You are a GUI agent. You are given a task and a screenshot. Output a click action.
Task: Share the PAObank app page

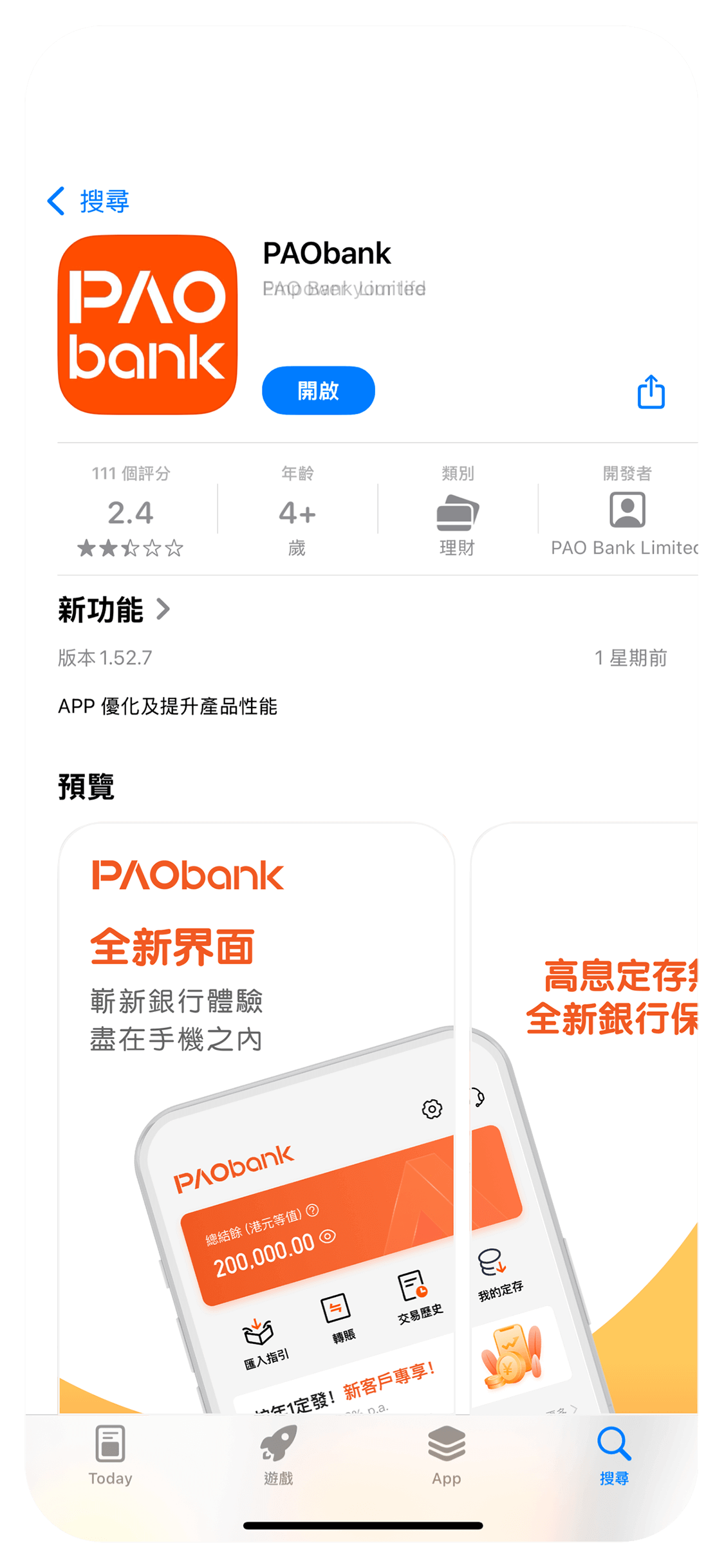pos(651,391)
